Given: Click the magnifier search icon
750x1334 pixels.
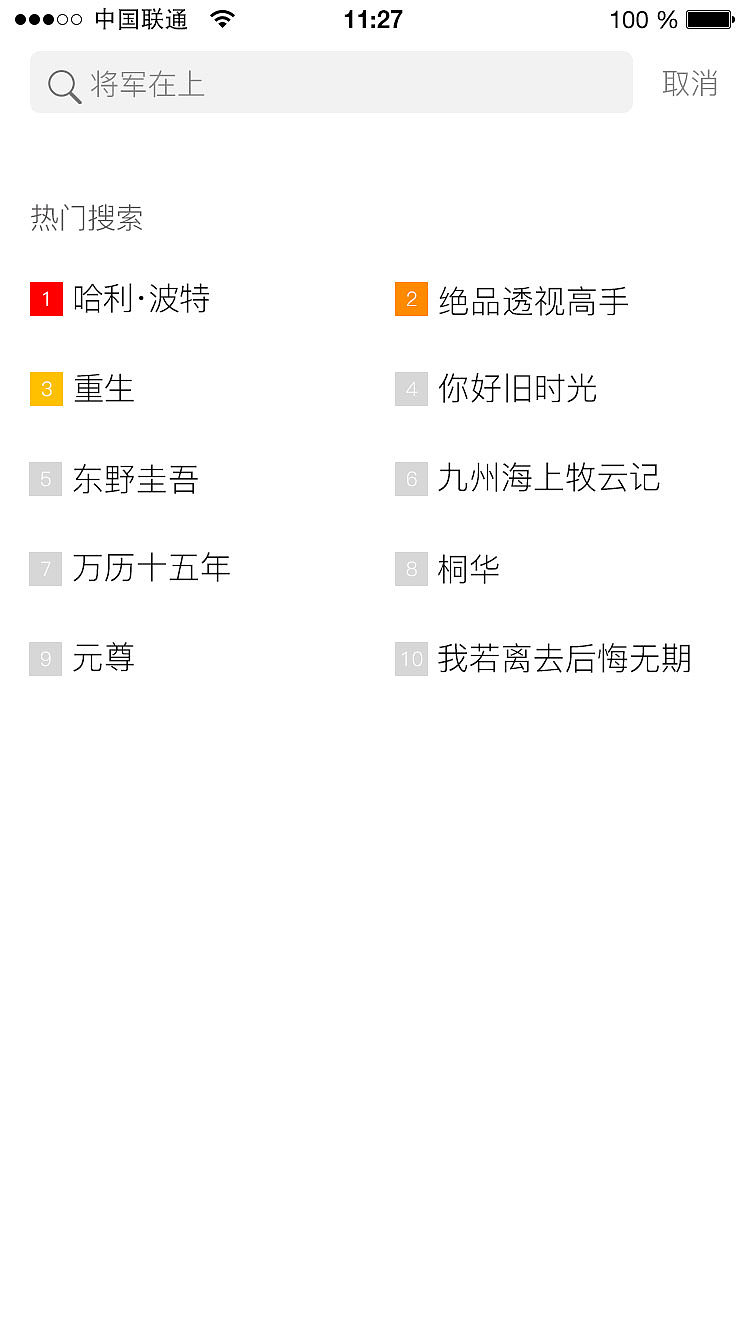Looking at the screenshot, I should coord(64,84).
